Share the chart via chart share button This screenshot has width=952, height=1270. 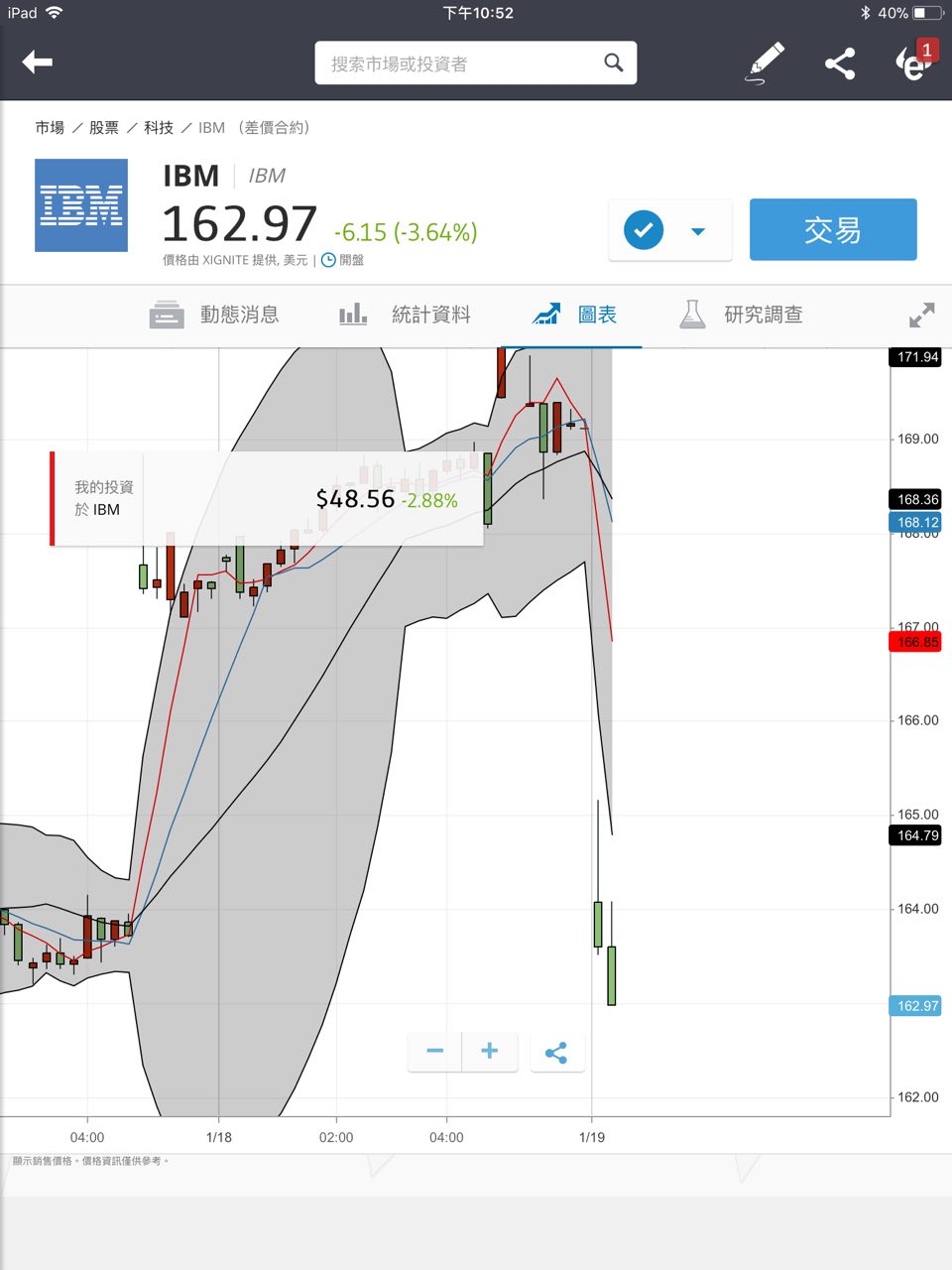556,1053
